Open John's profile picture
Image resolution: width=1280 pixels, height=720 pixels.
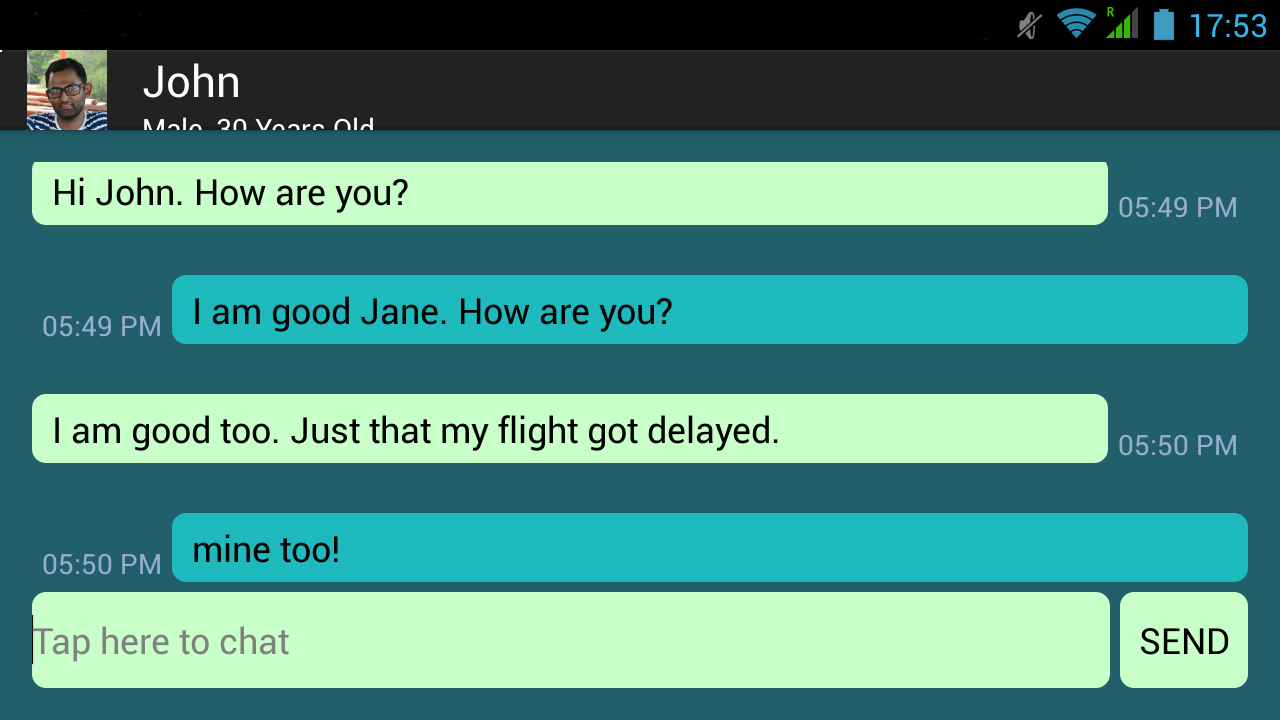67,90
